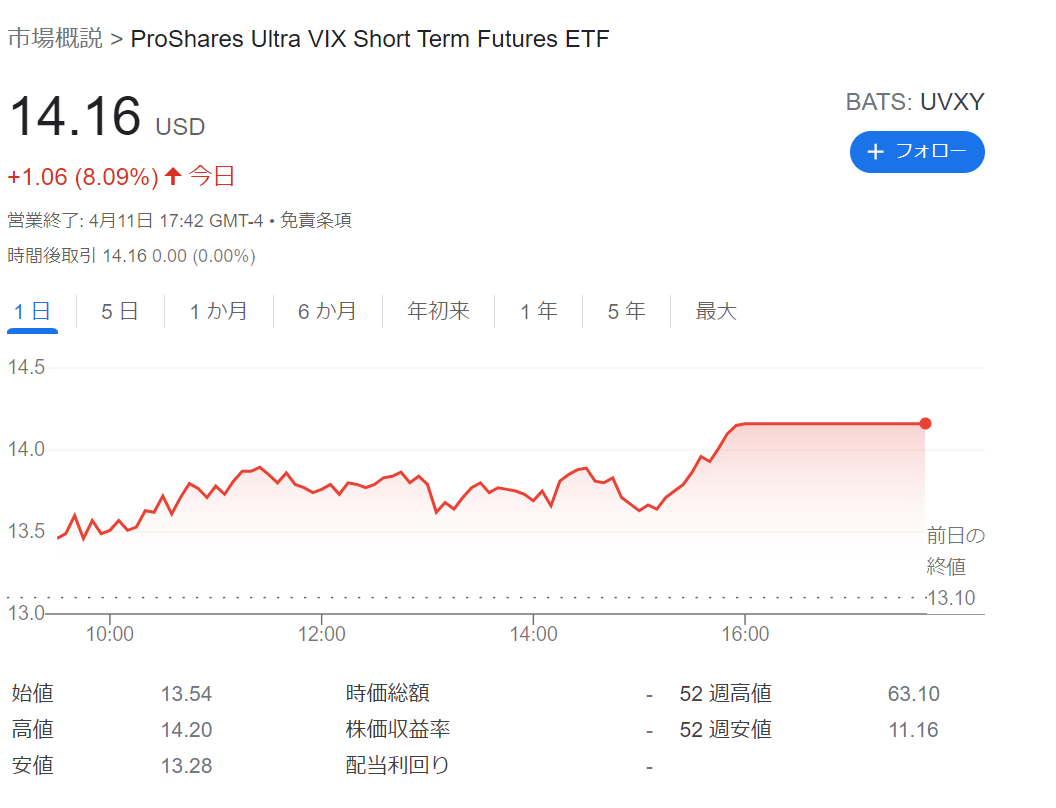Show the 1か月 chart range

tap(218, 311)
